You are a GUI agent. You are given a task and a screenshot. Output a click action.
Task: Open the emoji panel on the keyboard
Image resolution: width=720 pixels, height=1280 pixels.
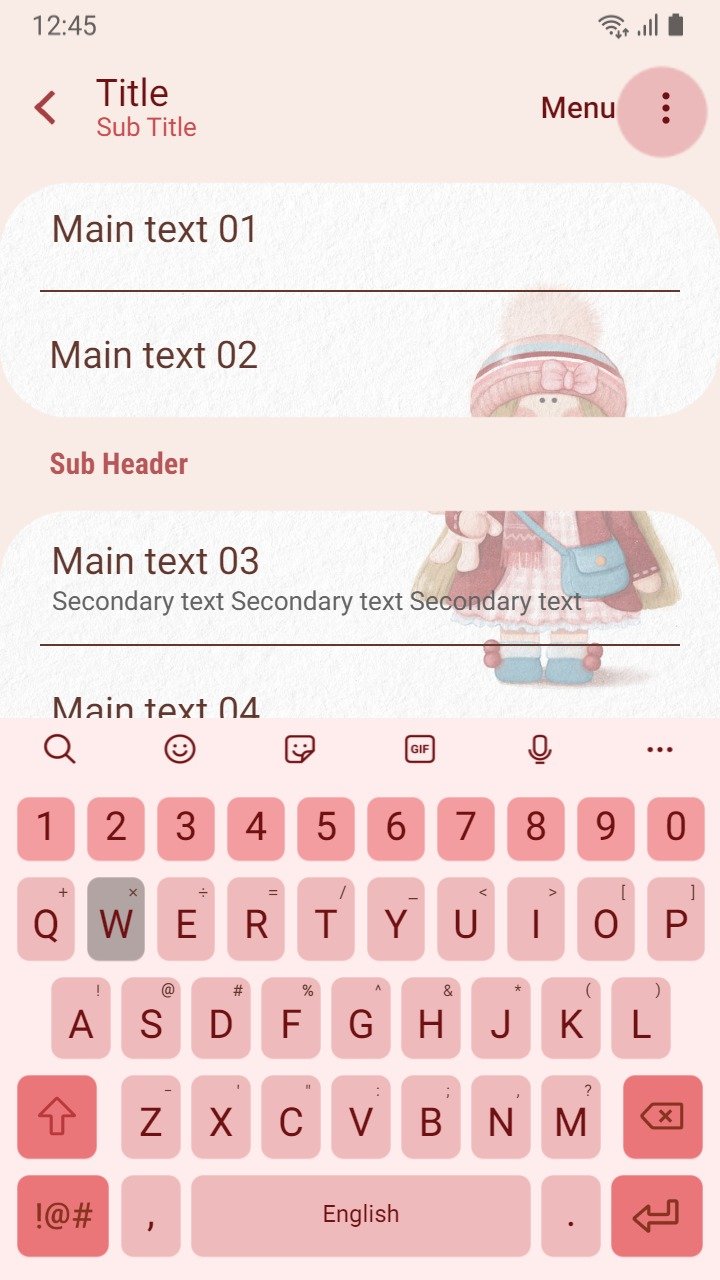pos(180,748)
